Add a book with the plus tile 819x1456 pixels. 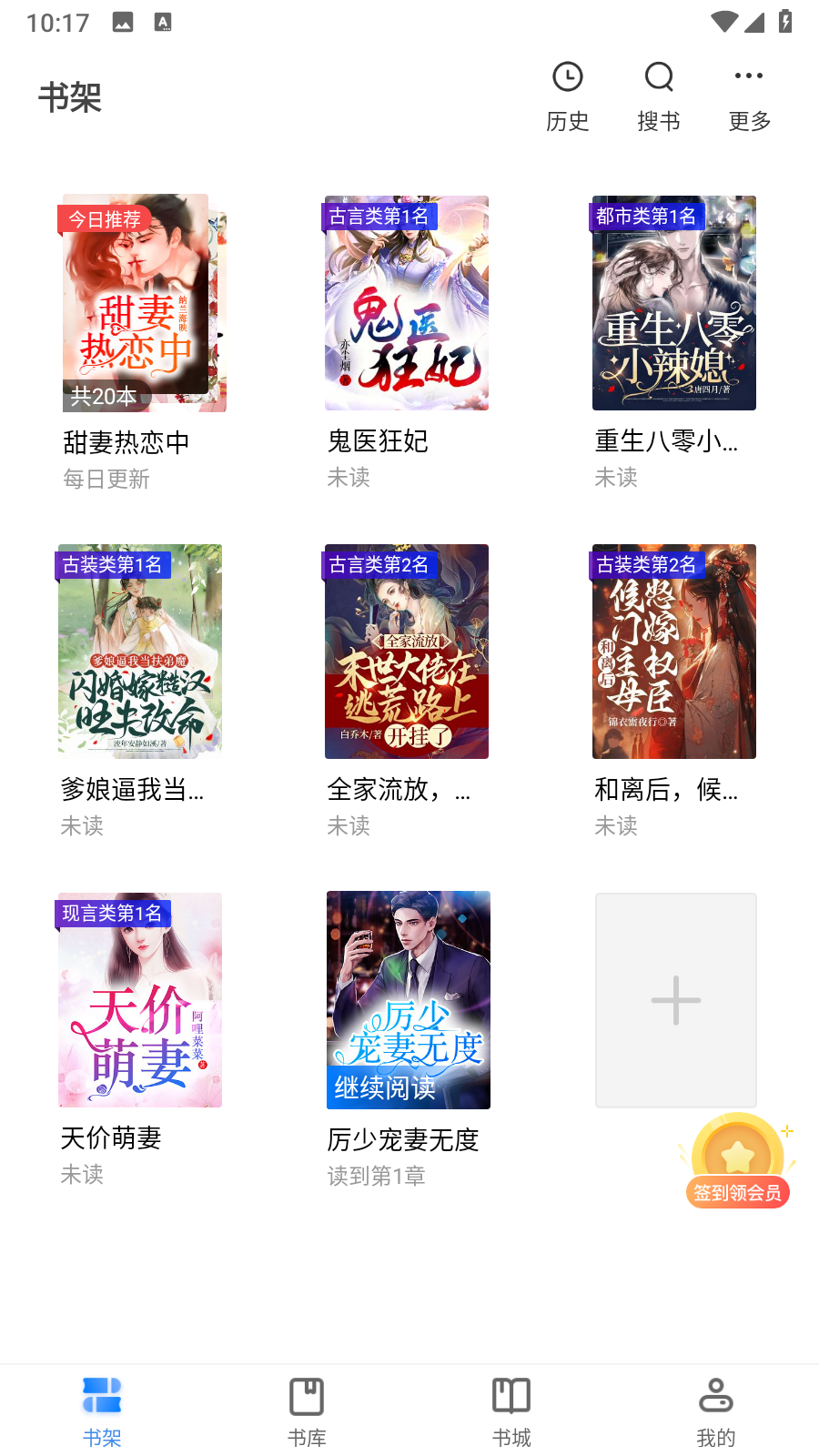click(675, 1000)
